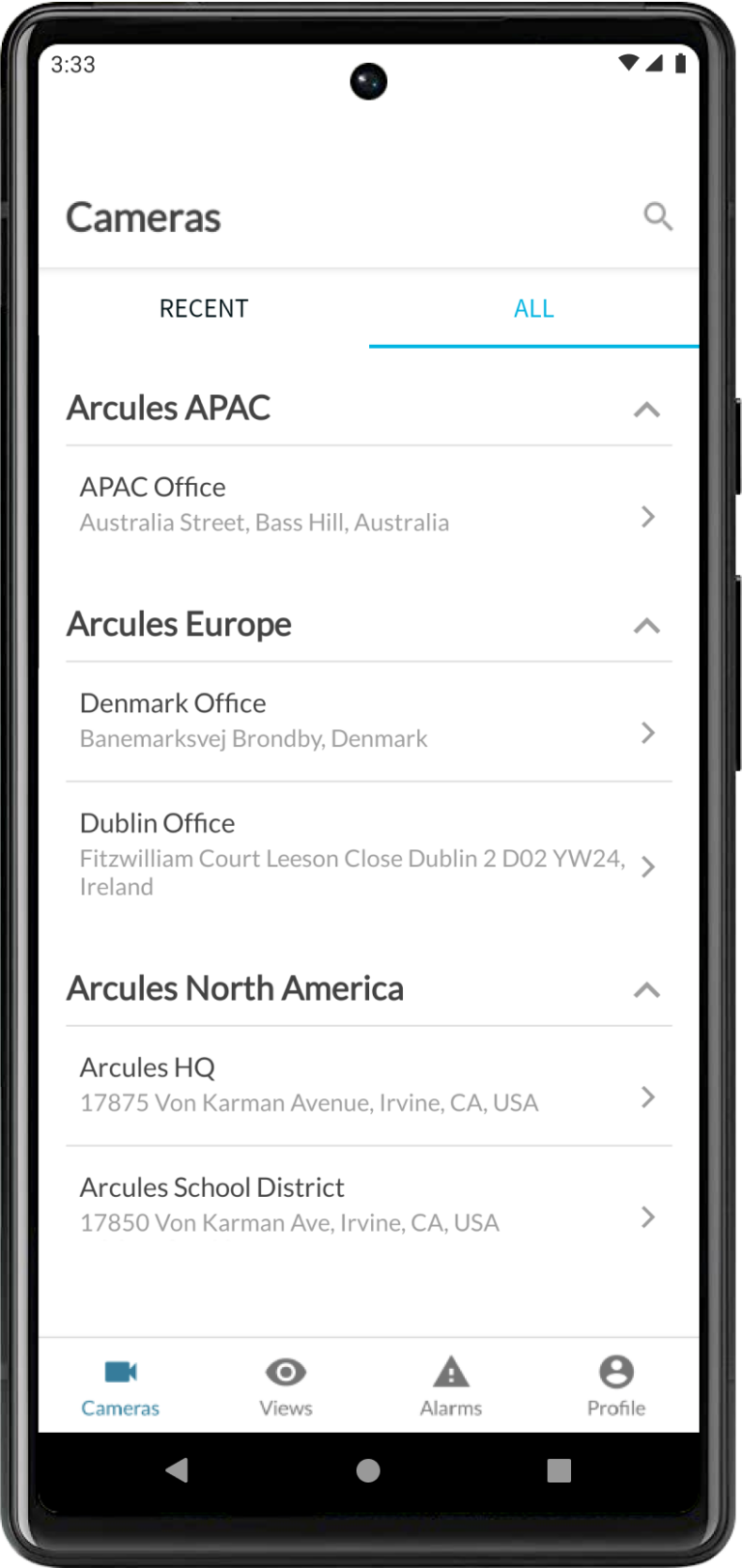Open the Denmark Office location

(x=367, y=721)
